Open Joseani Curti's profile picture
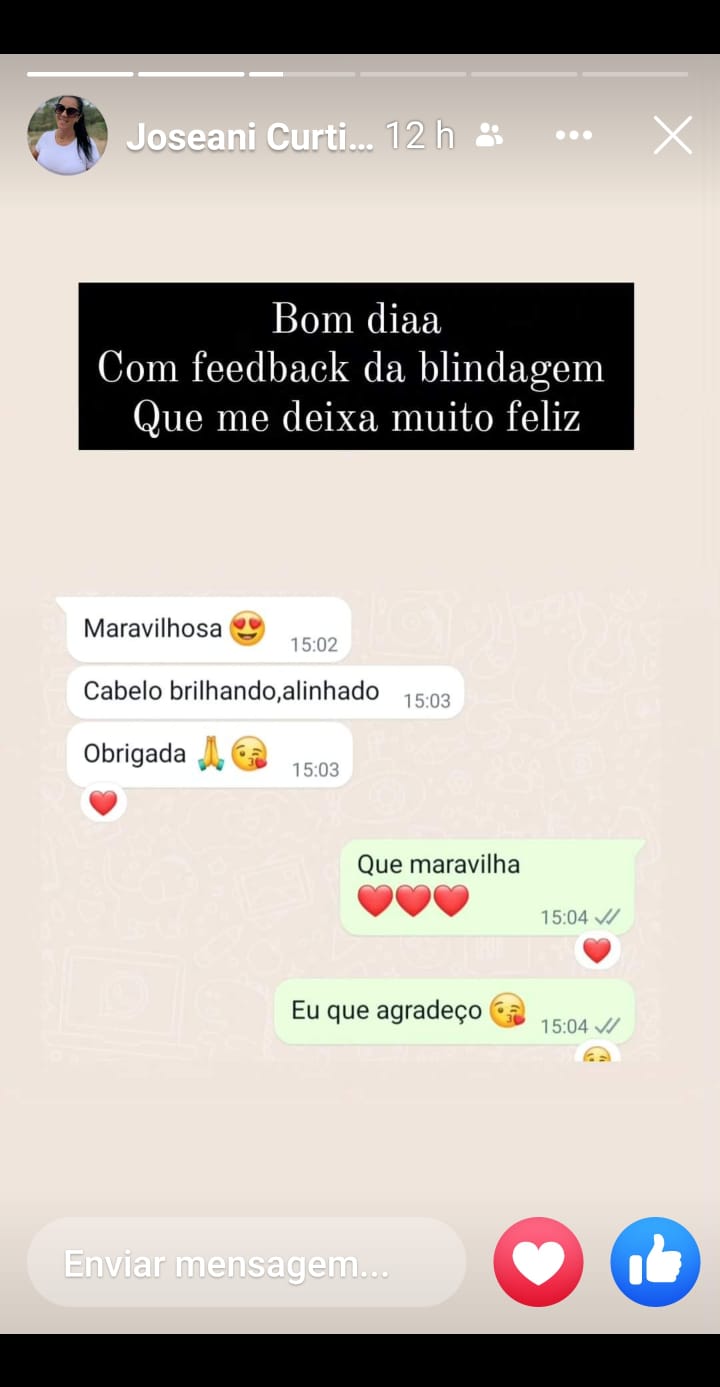The width and height of the screenshot is (720, 1387). click(67, 135)
